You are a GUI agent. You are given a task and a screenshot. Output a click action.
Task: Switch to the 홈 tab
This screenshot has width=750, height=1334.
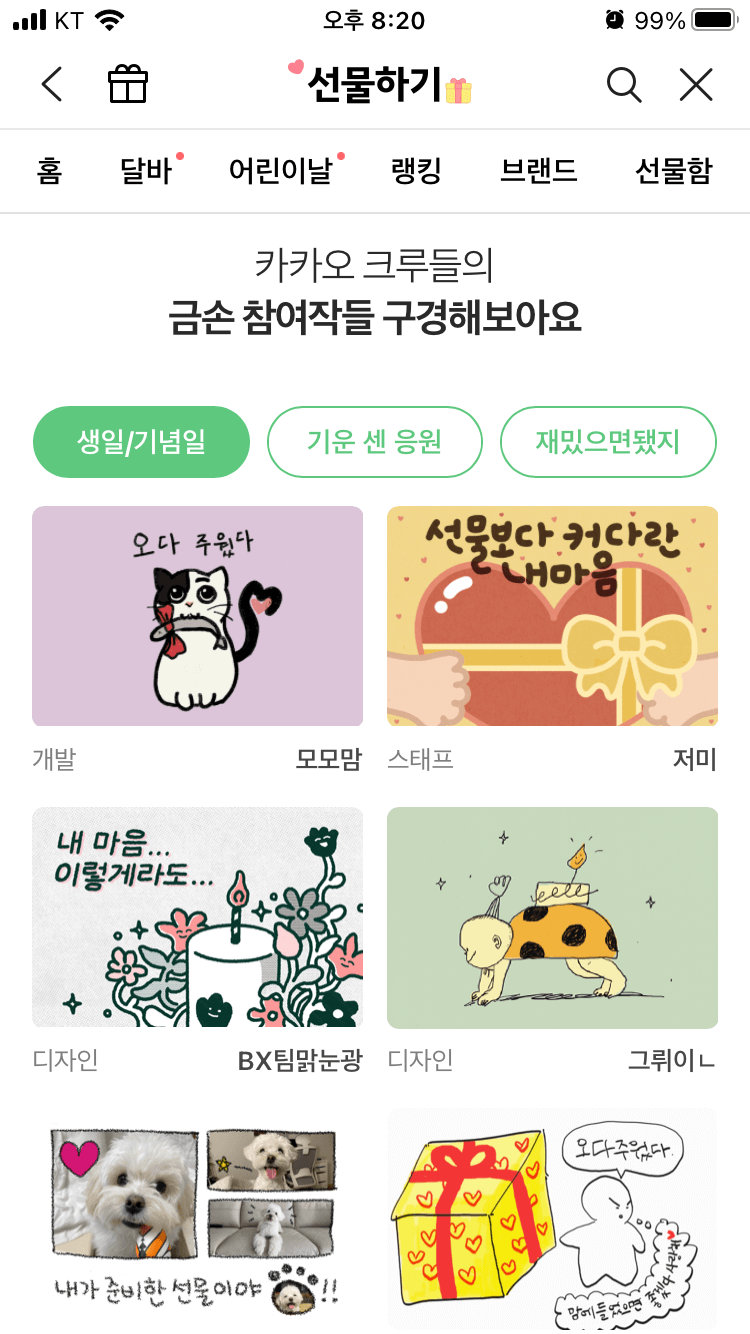pos(49,171)
